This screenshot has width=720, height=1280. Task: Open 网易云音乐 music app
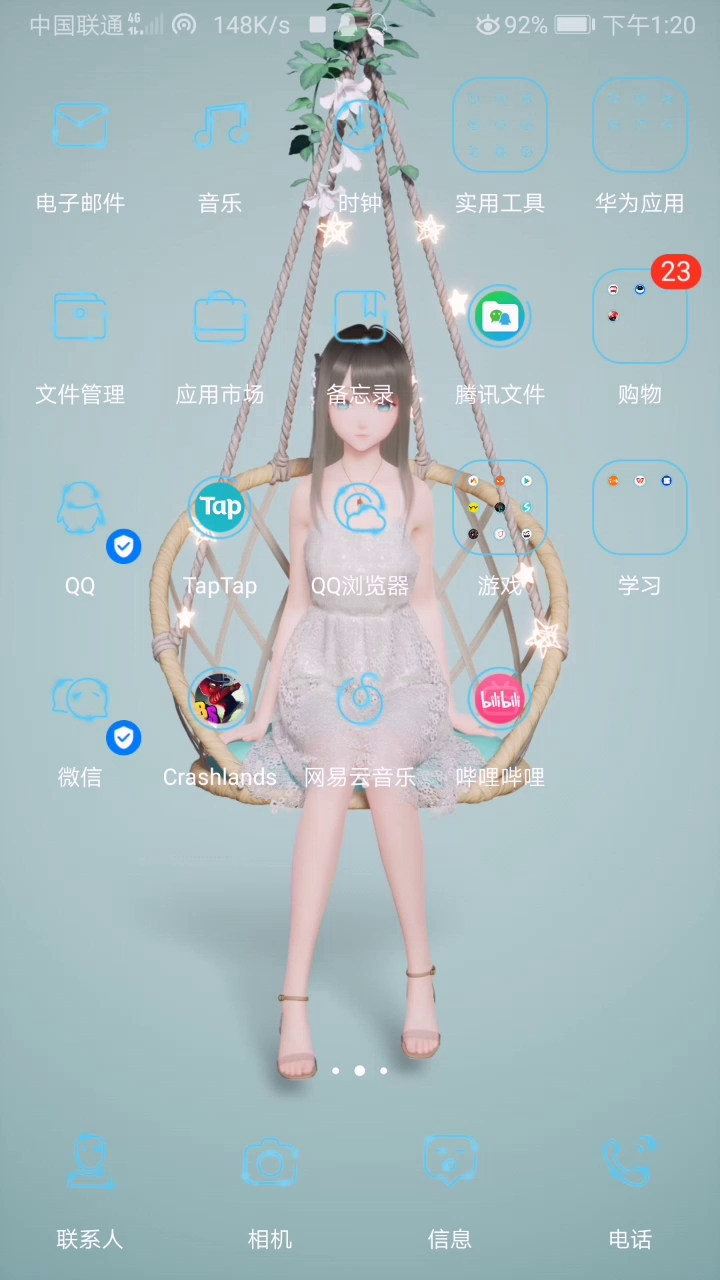click(x=360, y=698)
